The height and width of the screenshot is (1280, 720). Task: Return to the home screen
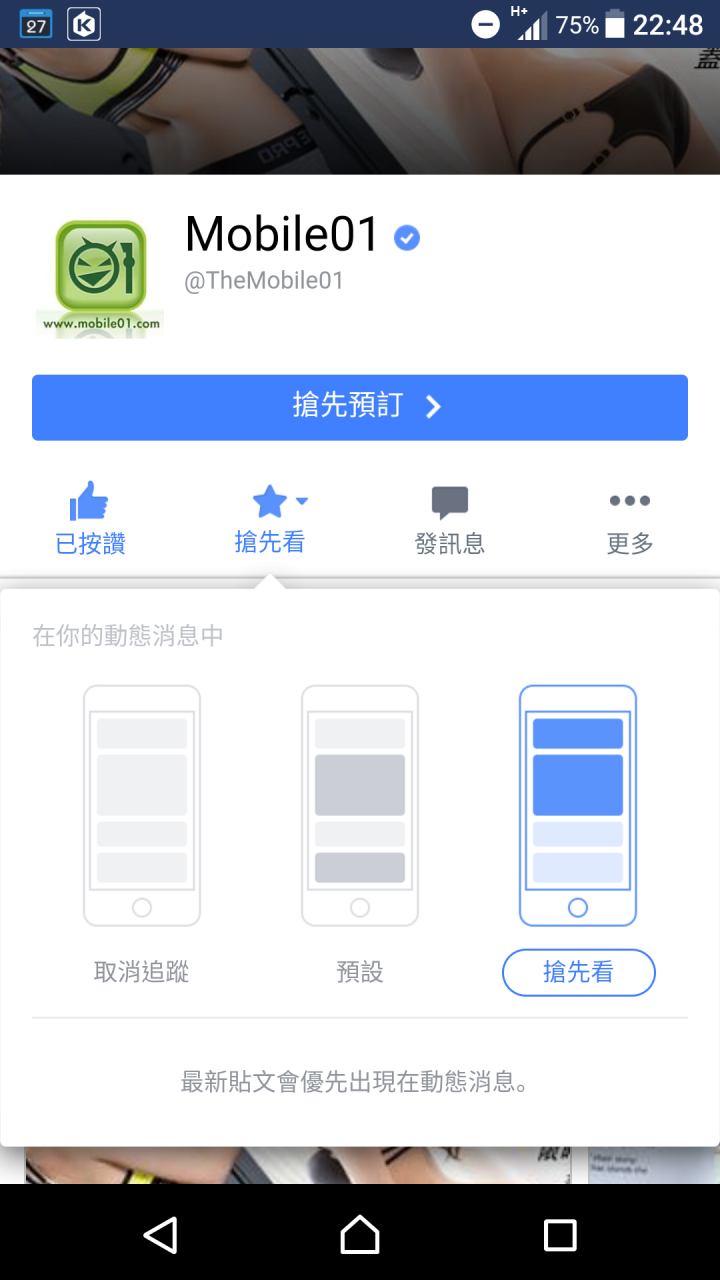(x=360, y=1234)
